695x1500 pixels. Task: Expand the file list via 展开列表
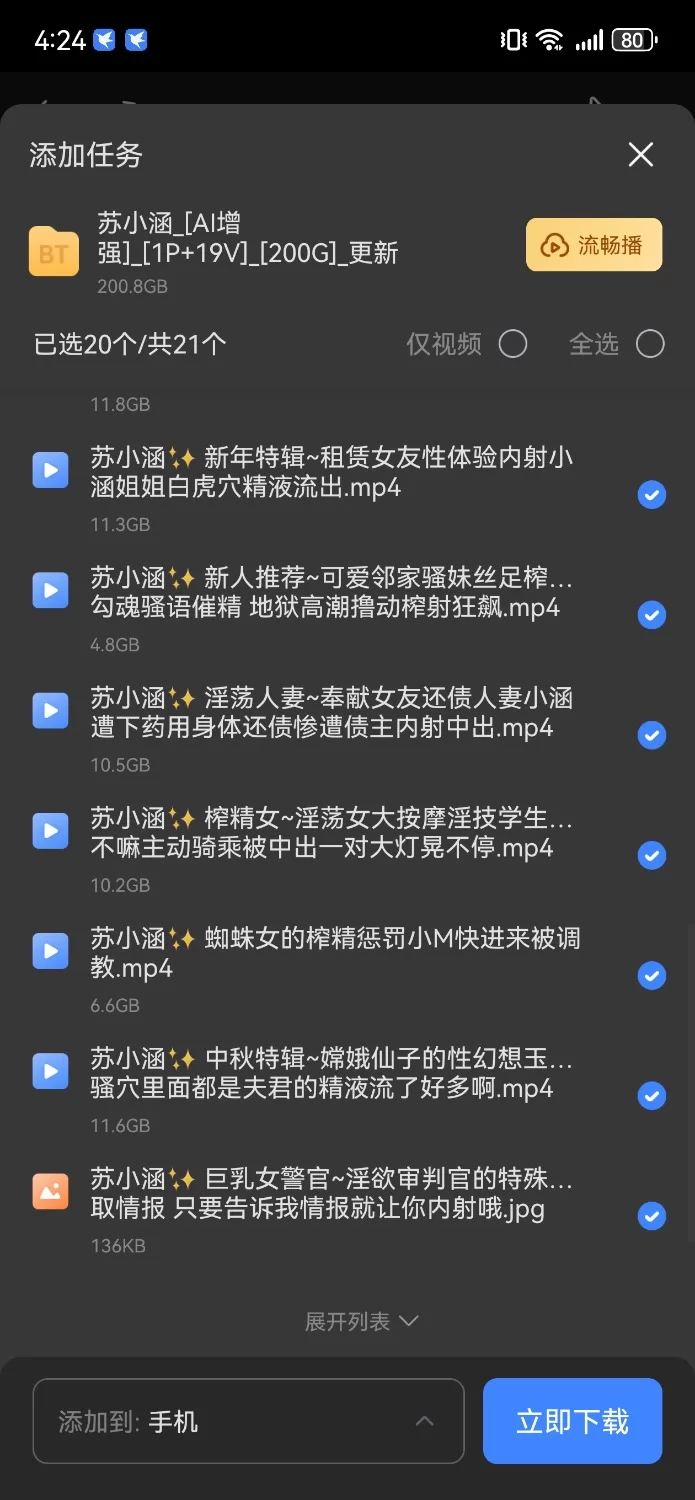click(361, 1321)
